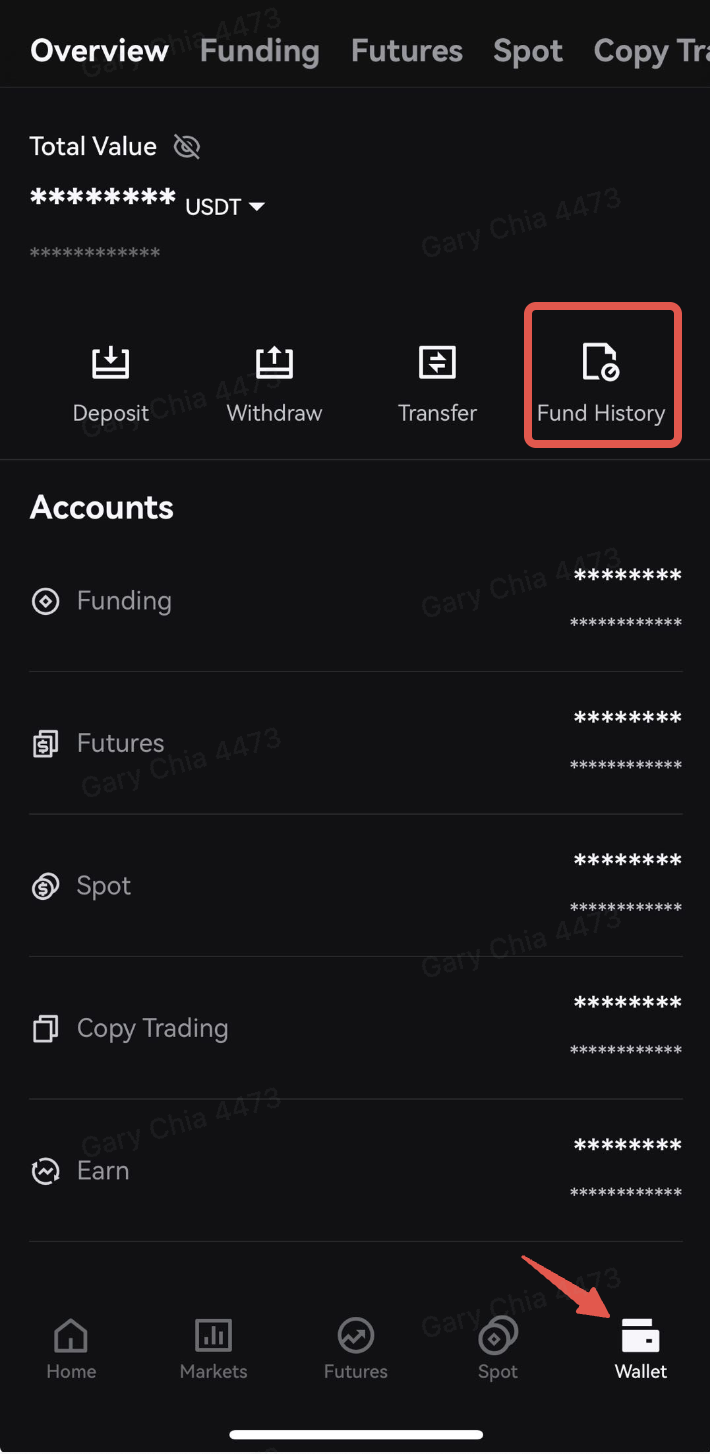The width and height of the screenshot is (710, 1454).
Task: Open the Futures account row
Action: point(356,743)
